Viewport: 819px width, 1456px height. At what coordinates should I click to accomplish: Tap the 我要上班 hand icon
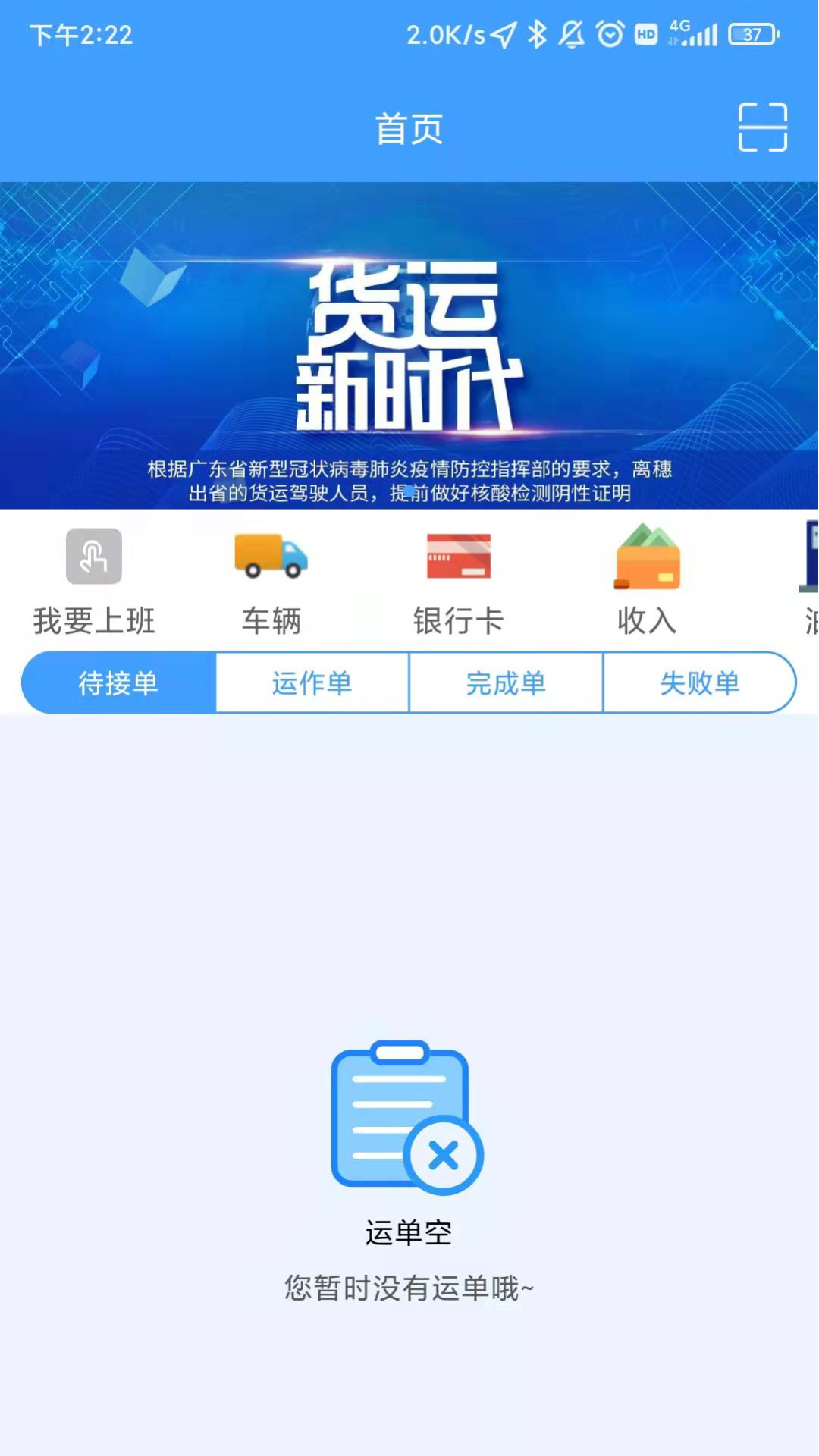94,557
